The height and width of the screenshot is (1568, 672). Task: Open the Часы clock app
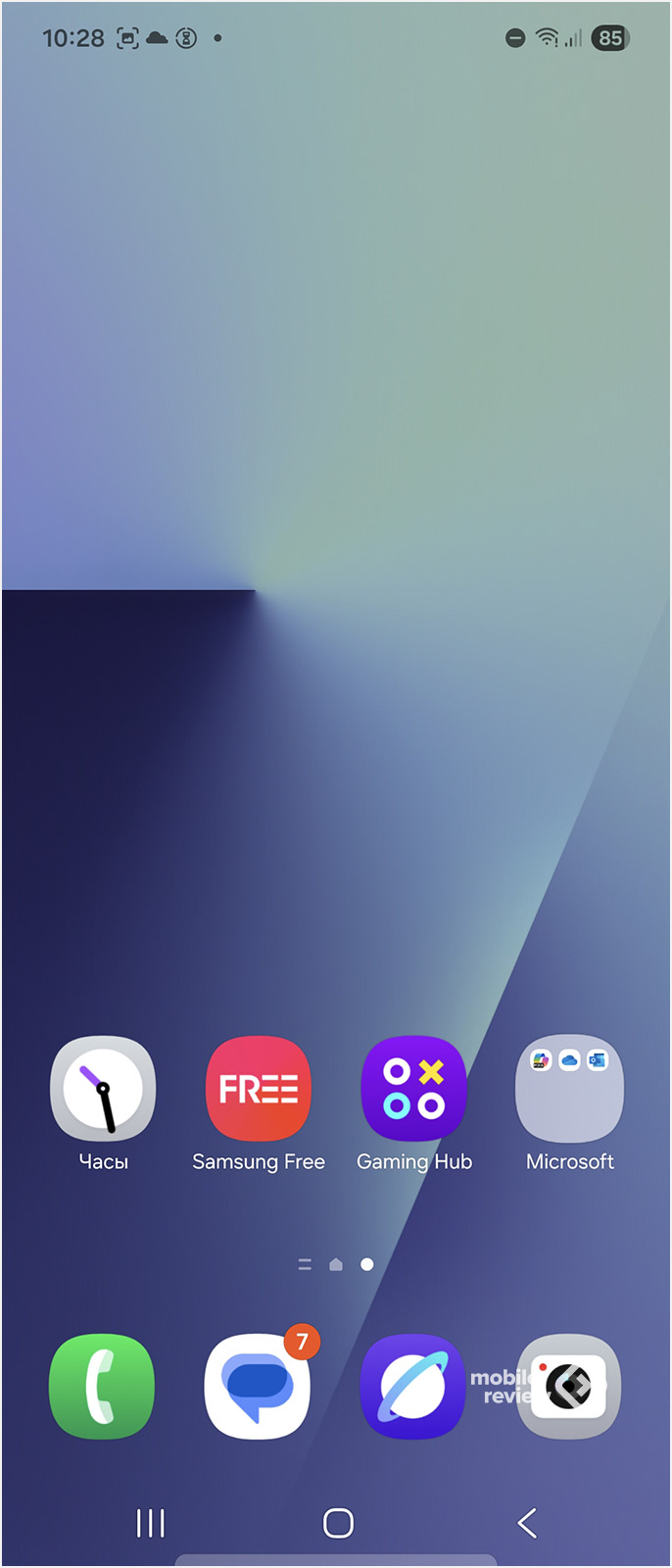click(103, 1089)
